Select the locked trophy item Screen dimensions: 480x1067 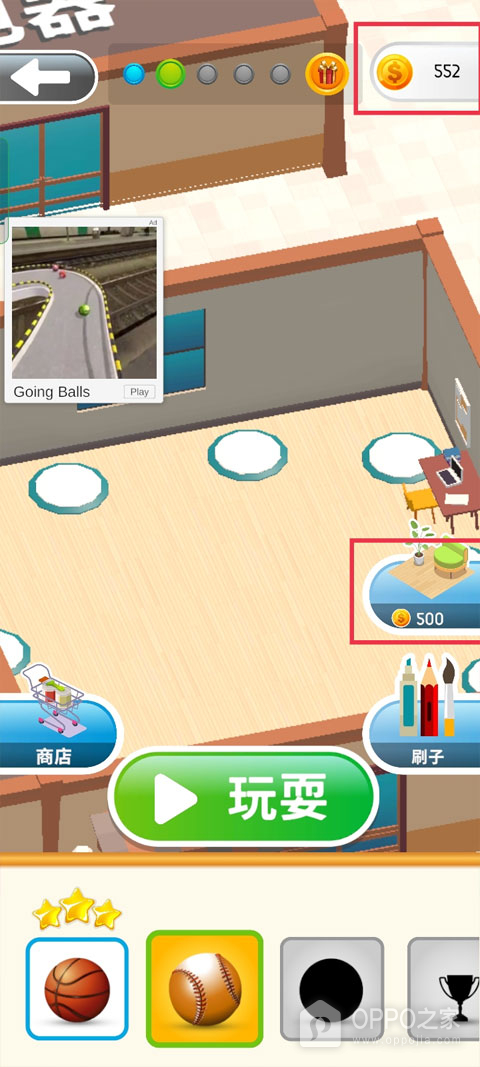444,989
